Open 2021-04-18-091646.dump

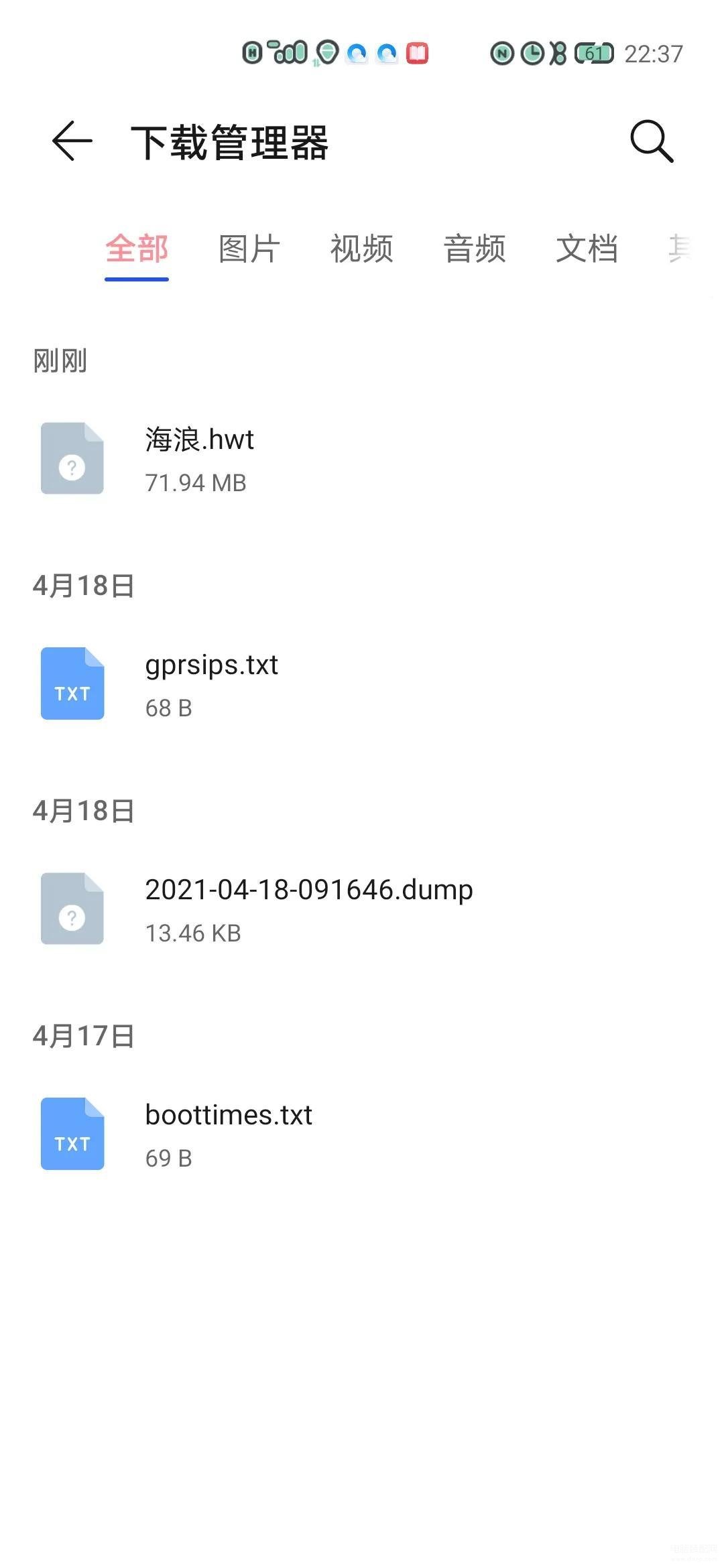(362, 909)
